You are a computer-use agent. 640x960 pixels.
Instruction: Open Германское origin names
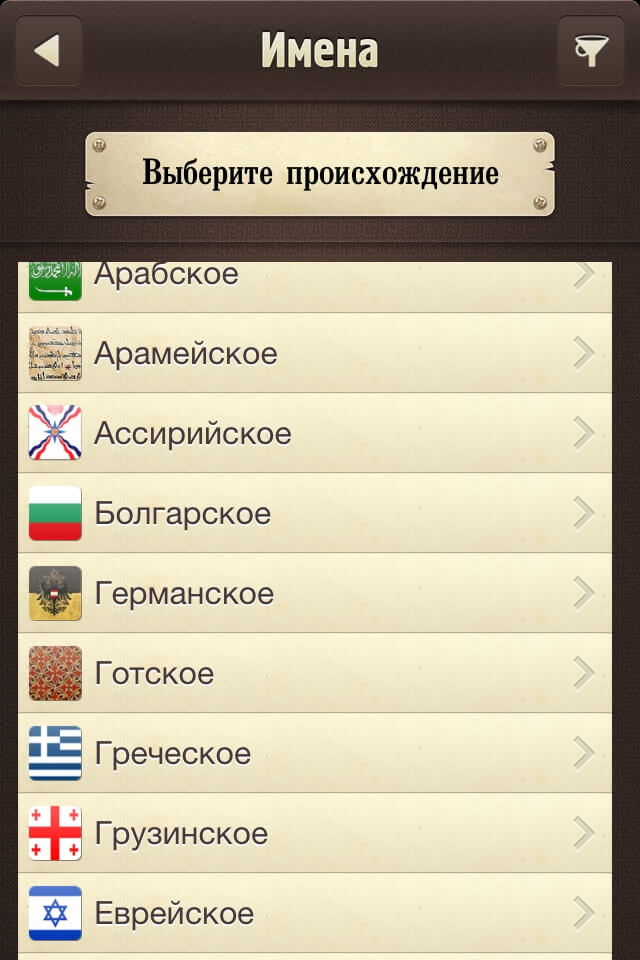[314, 593]
